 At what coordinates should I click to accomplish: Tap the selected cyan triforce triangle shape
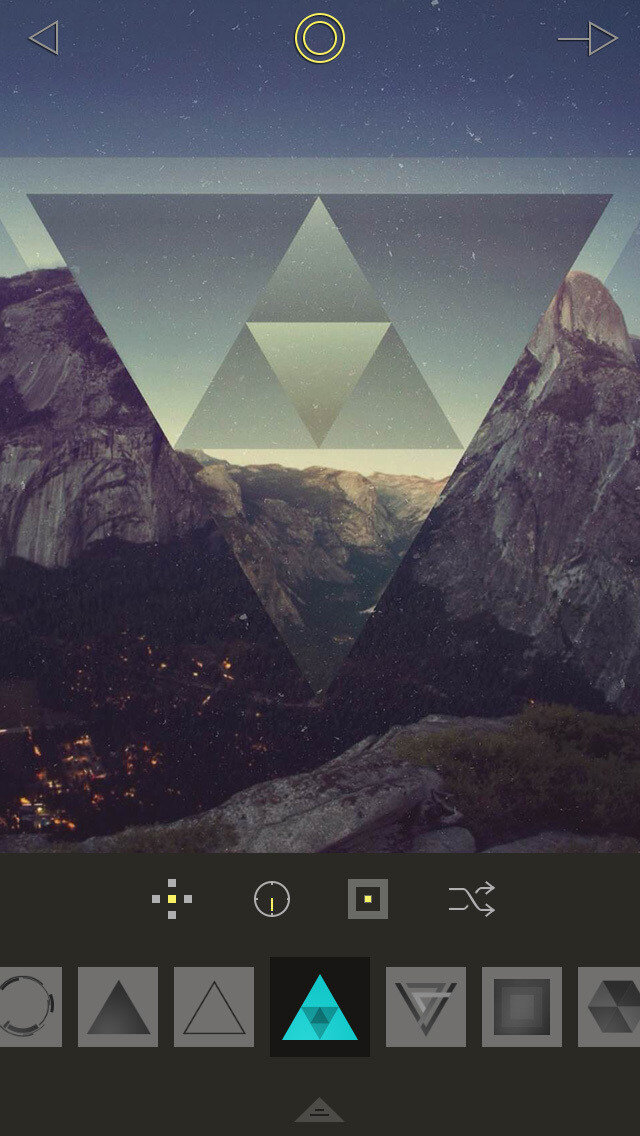320,1006
